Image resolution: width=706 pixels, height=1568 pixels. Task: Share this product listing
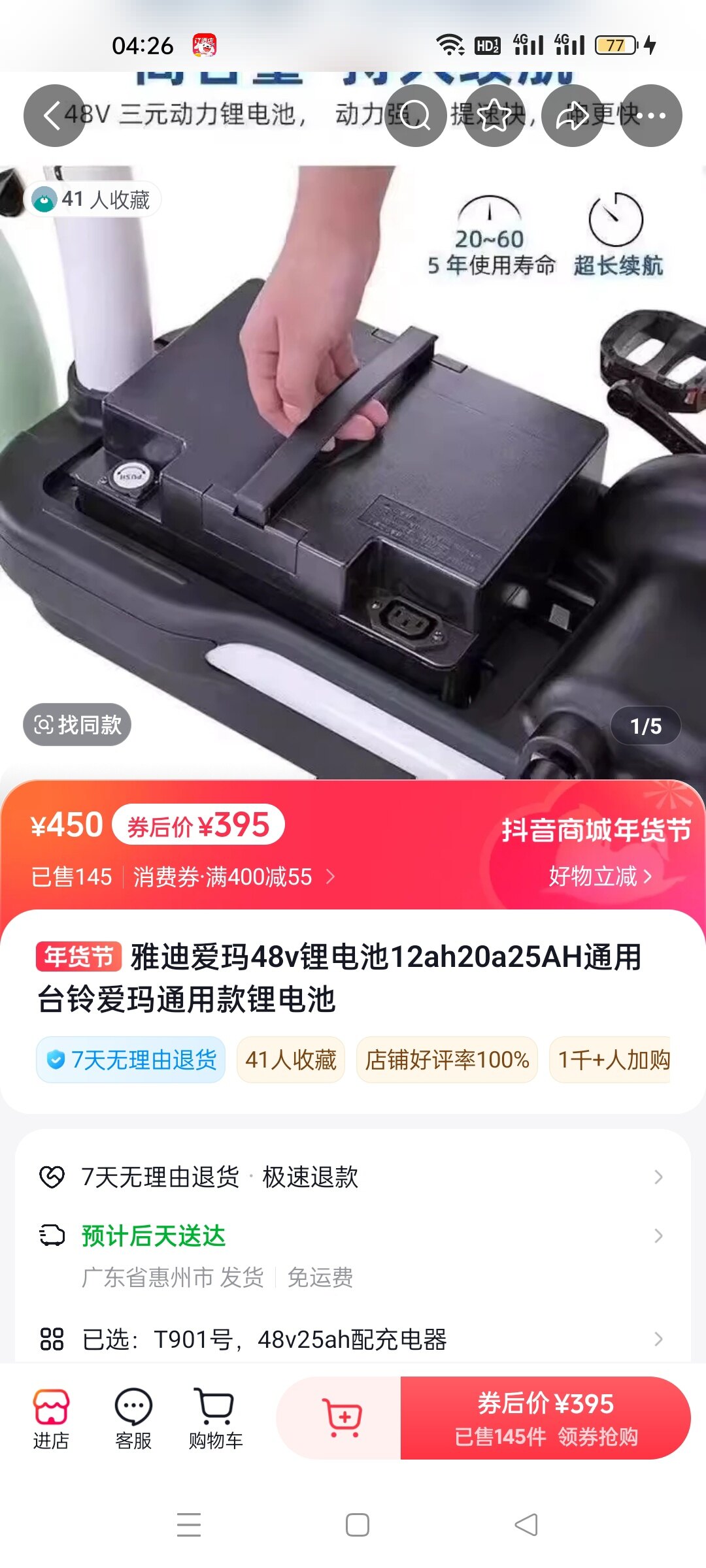click(573, 116)
